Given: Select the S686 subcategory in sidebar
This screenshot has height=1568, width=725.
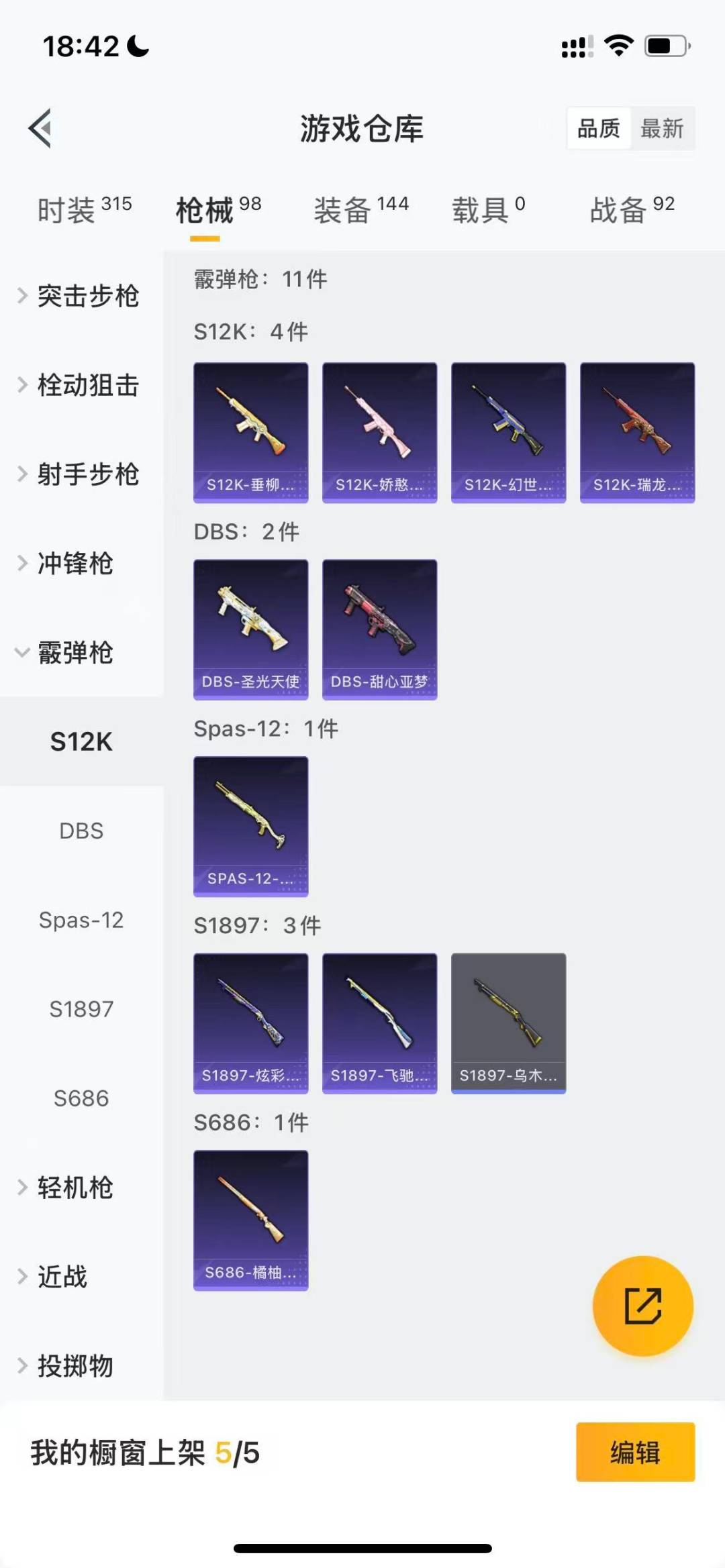Looking at the screenshot, I should click(82, 1098).
